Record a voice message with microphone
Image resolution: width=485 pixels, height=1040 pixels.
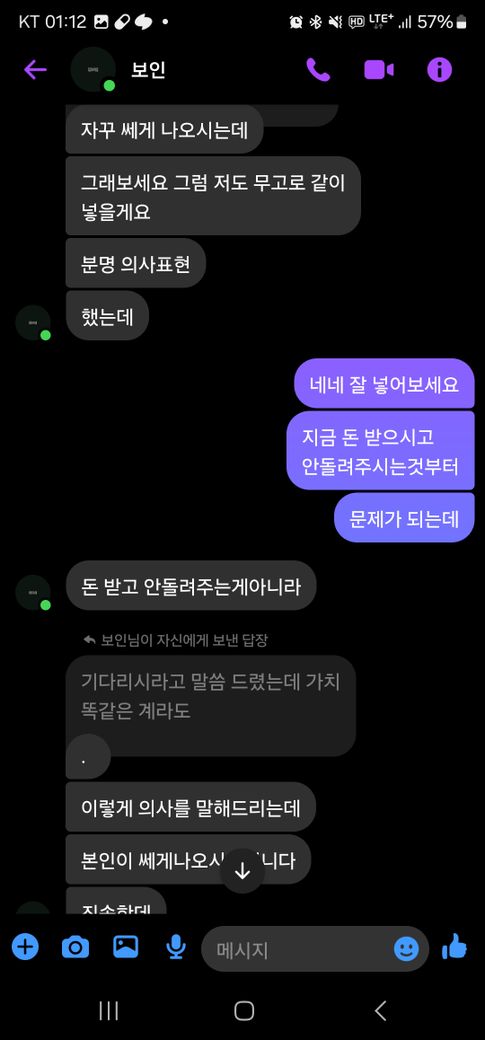click(x=176, y=948)
